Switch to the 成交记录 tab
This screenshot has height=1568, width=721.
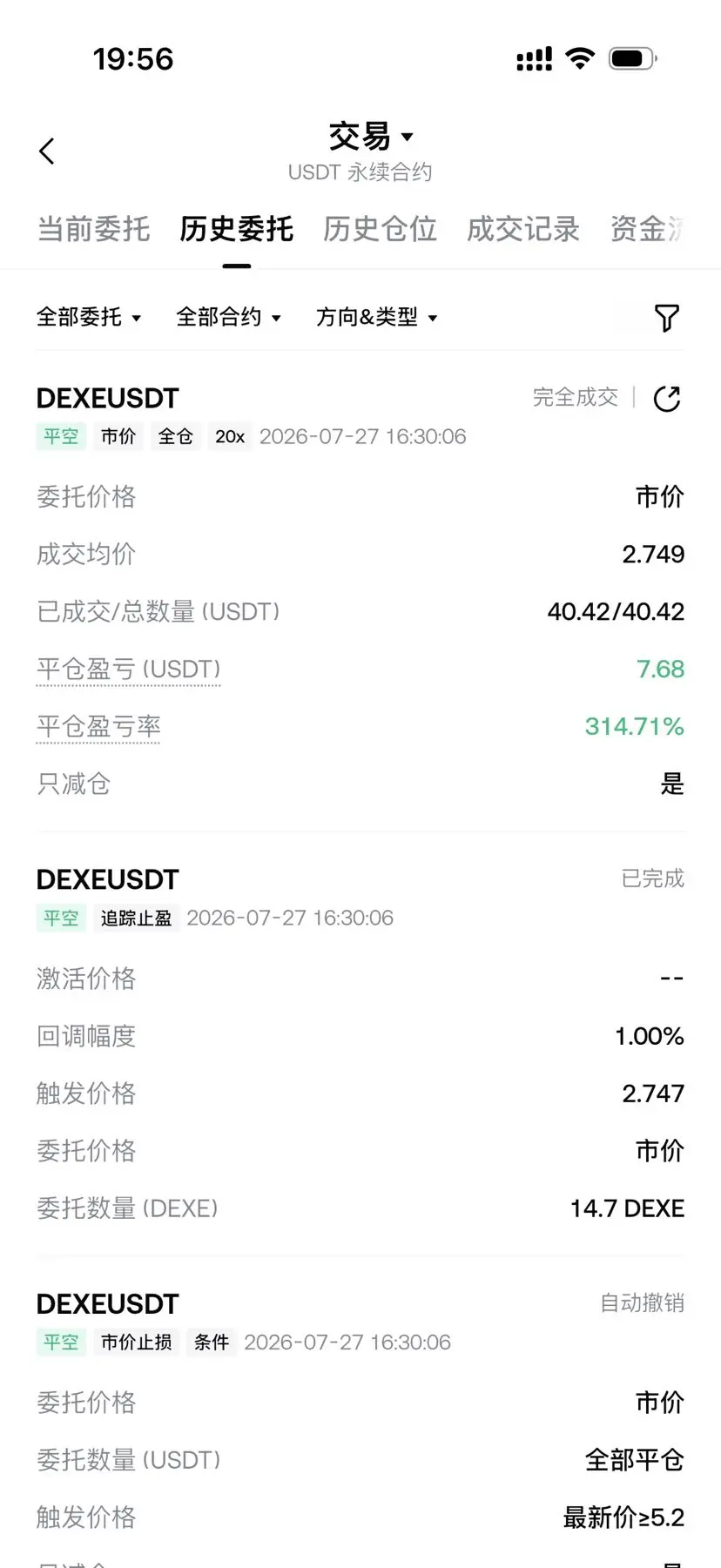[523, 229]
